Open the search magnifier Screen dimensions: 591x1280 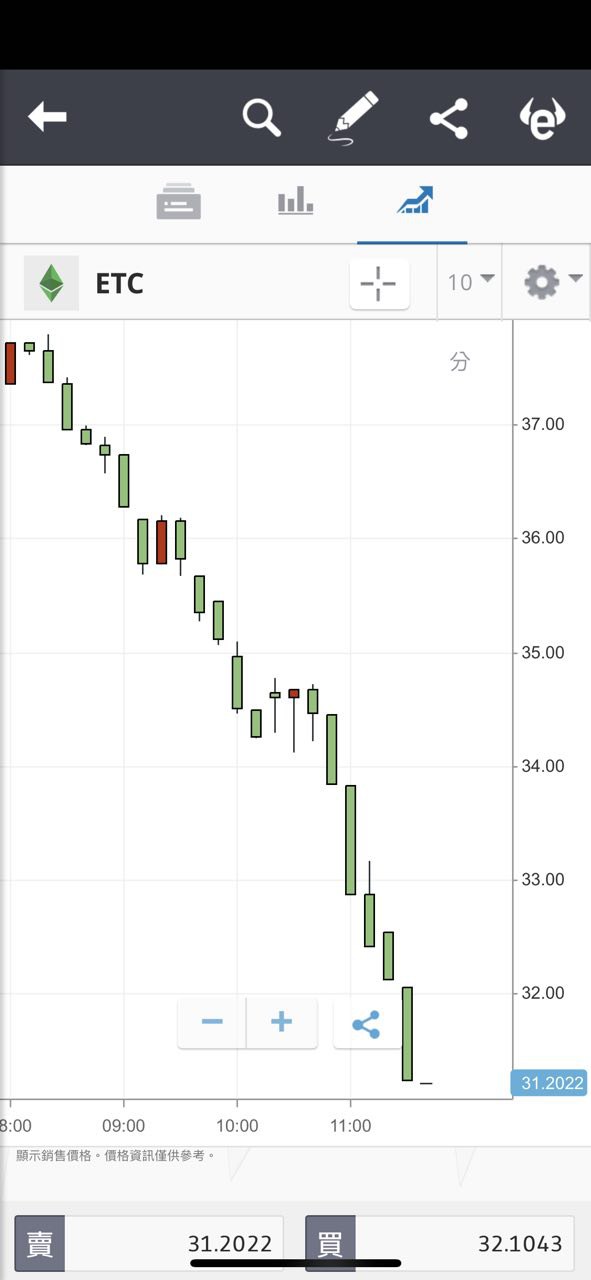262,118
